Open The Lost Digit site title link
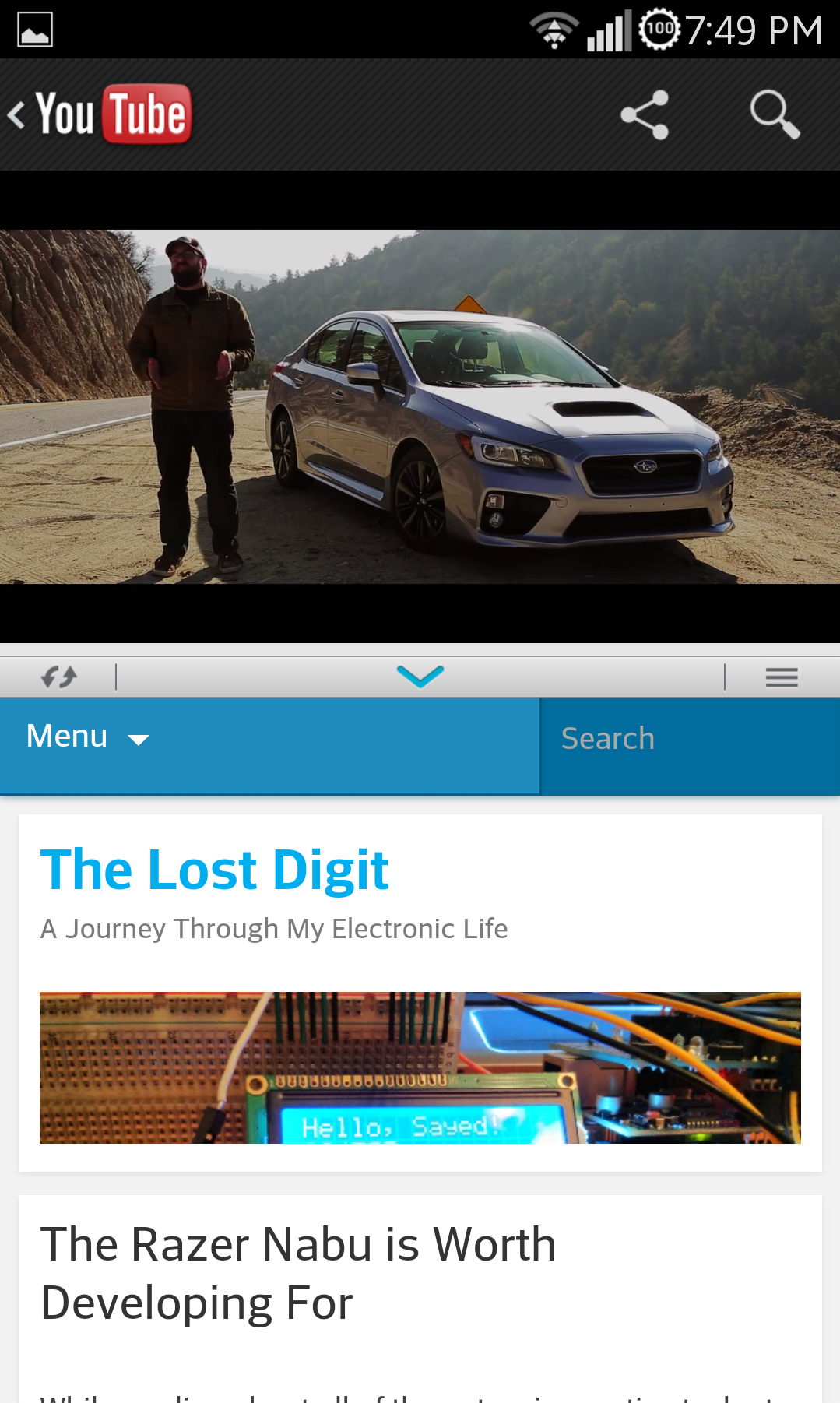The height and width of the screenshot is (1403, 840). [214, 870]
